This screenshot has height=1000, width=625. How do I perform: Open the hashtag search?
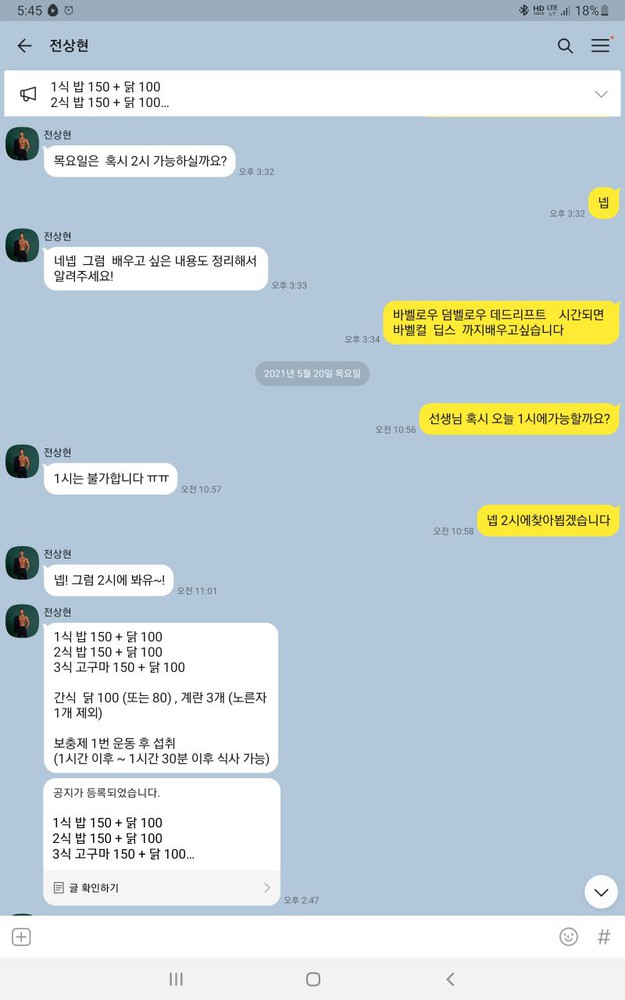coord(603,937)
